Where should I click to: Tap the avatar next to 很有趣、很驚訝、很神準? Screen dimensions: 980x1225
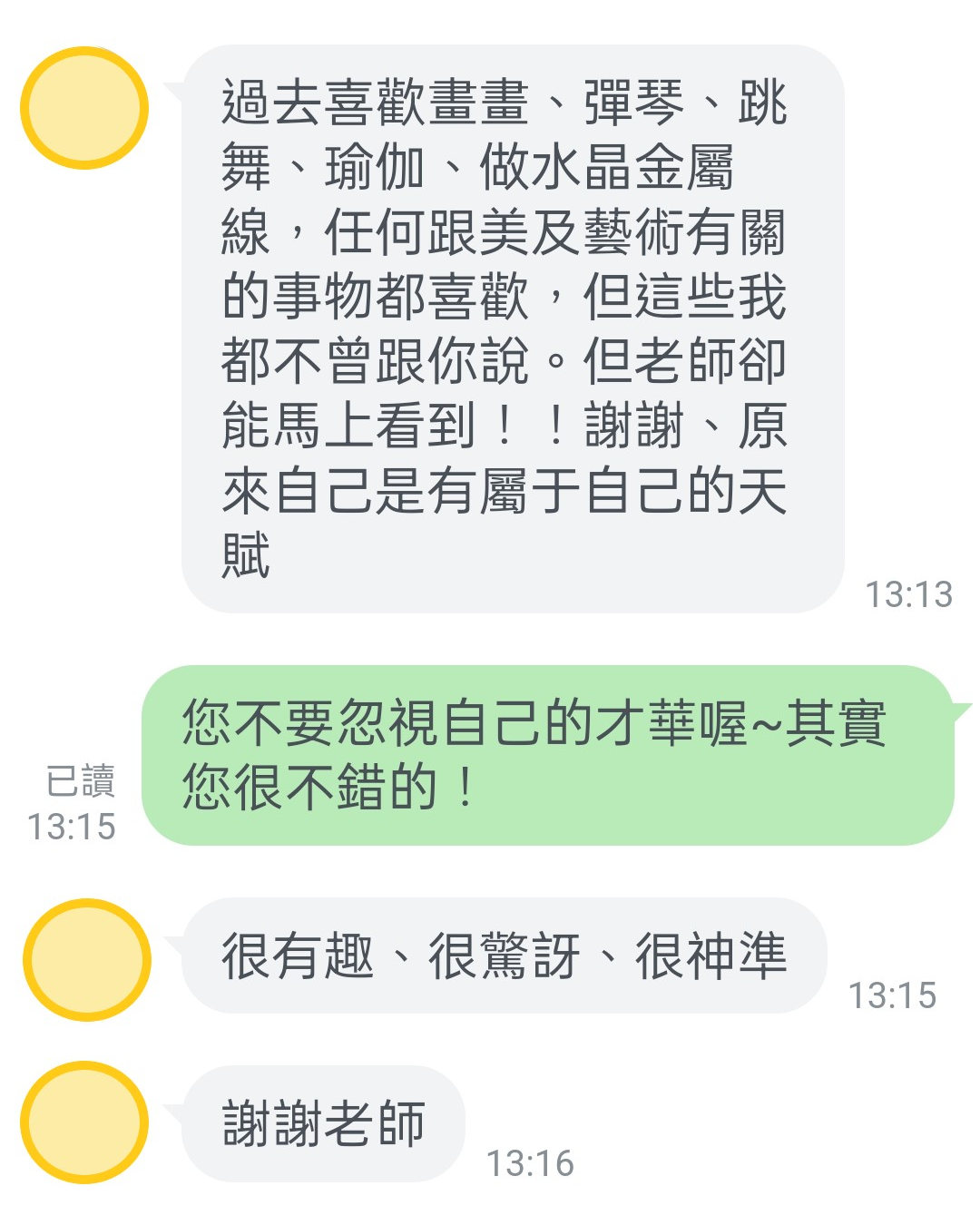coord(86,959)
